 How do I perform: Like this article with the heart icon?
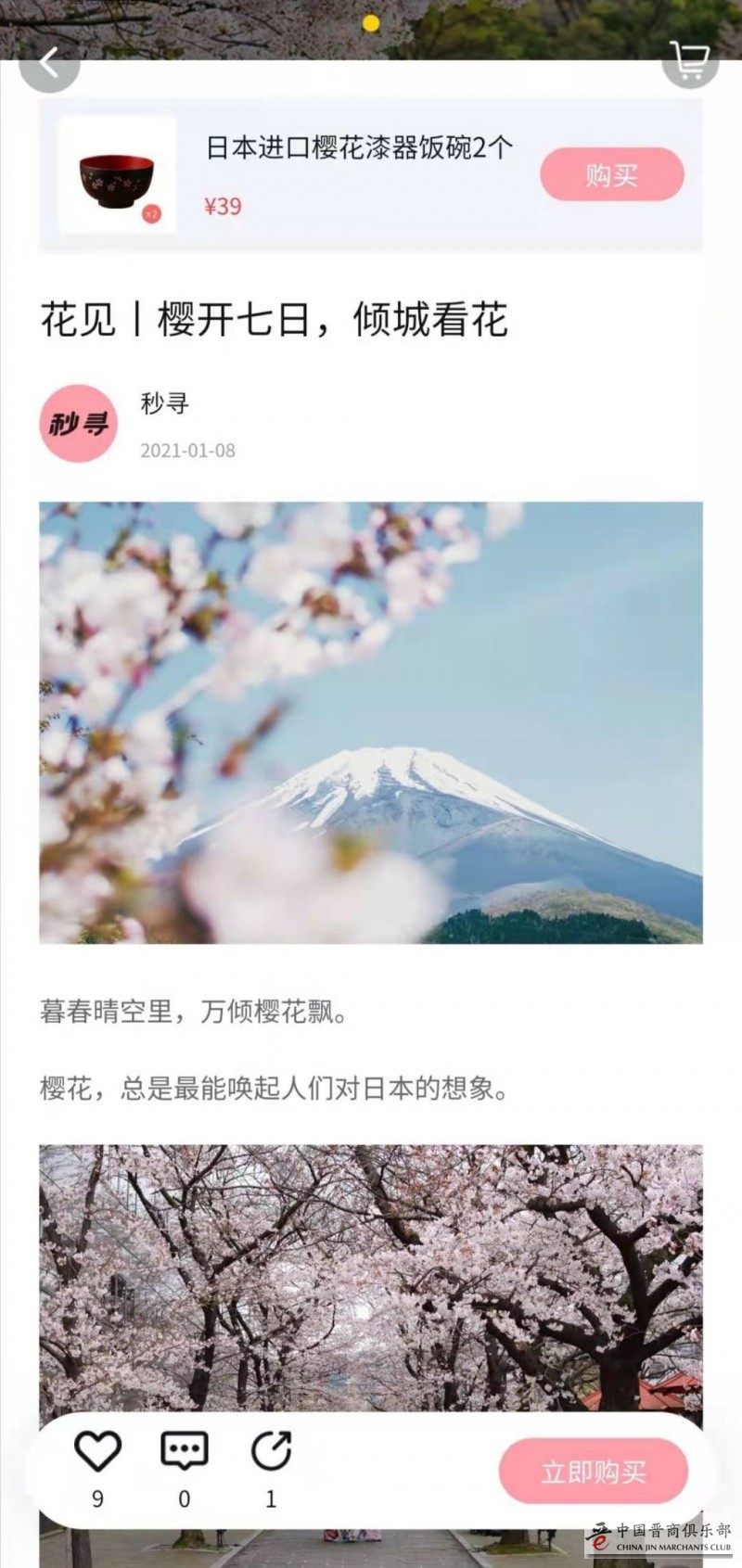[x=97, y=1451]
